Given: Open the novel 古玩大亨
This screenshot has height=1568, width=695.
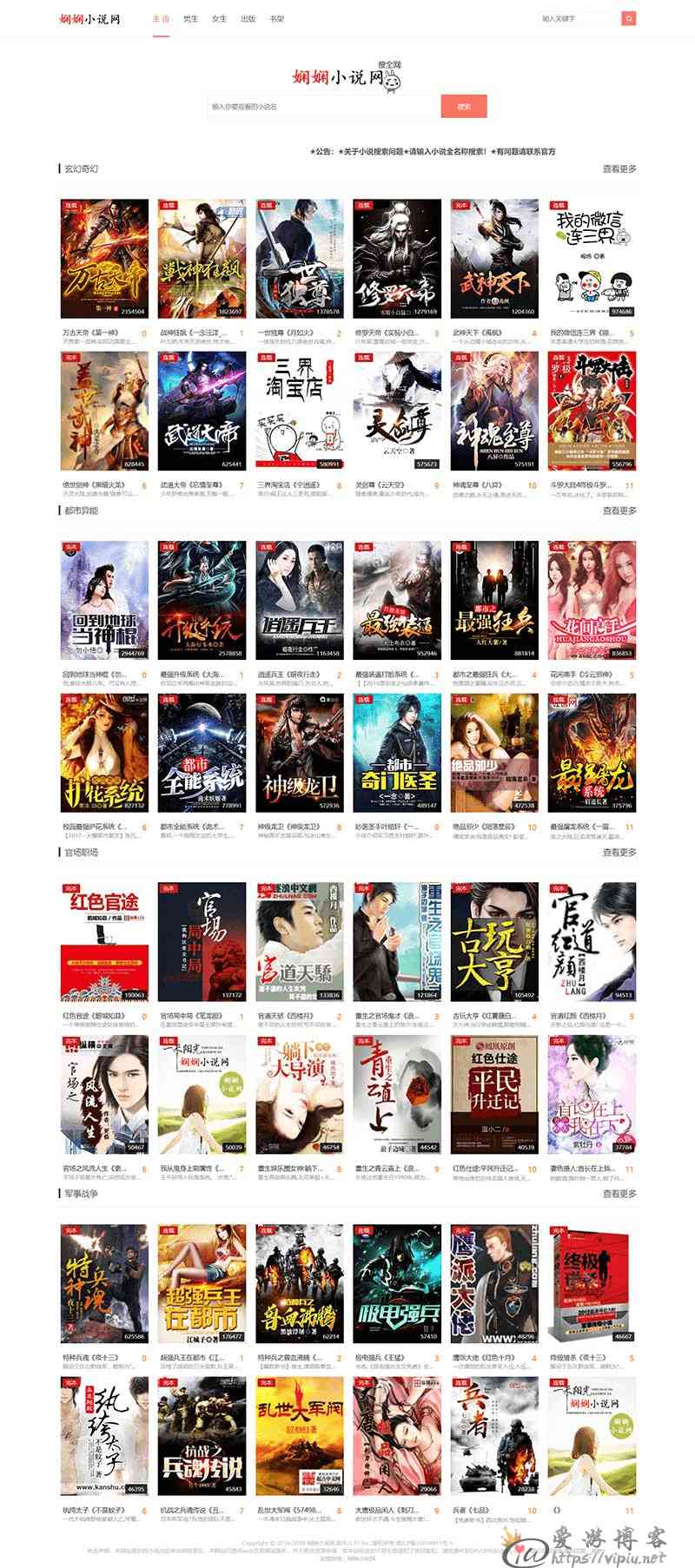Looking at the screenshot, I should point(494,942).
